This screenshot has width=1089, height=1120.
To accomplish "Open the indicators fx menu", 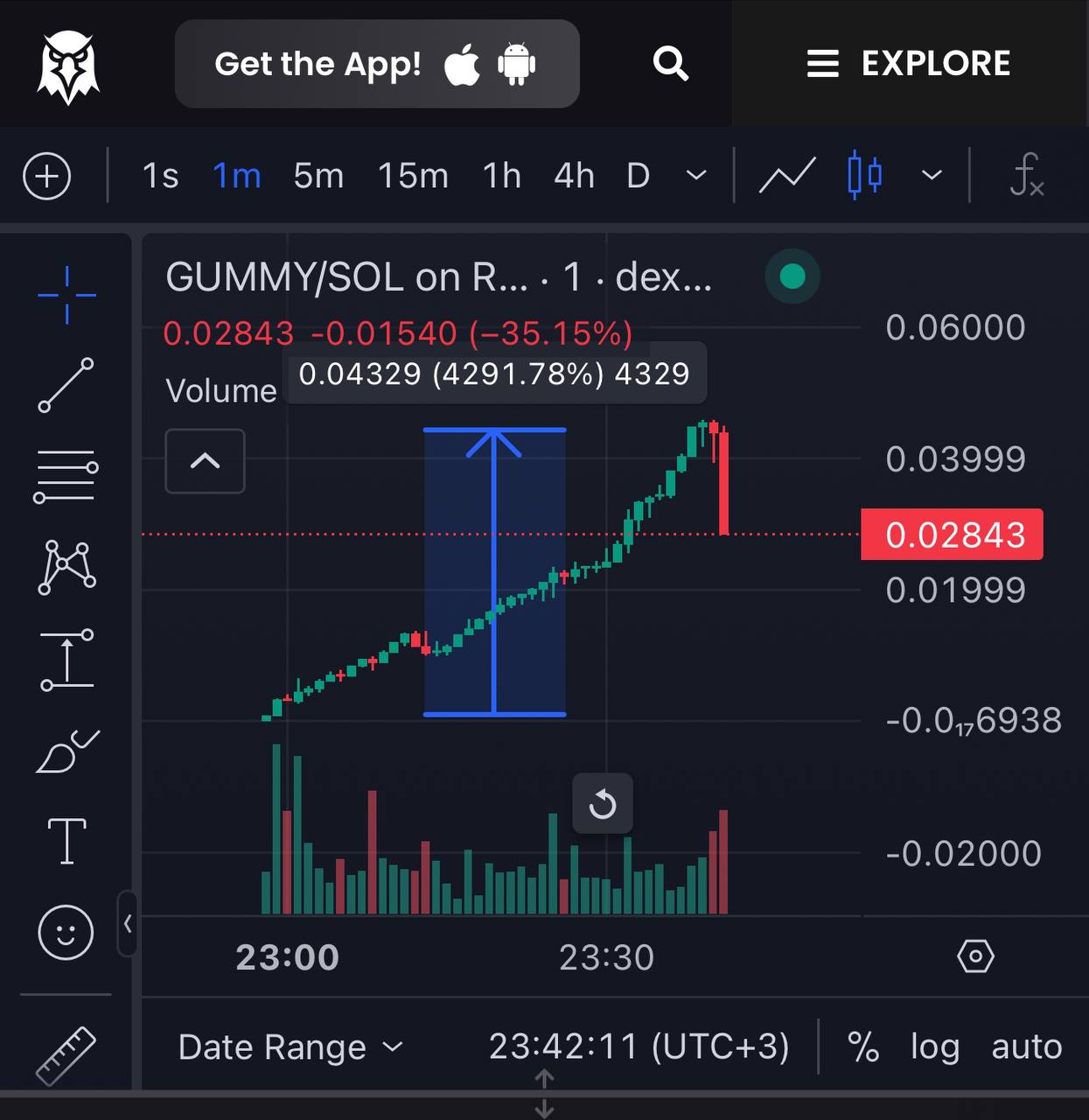I will (x=1026, y=176).
